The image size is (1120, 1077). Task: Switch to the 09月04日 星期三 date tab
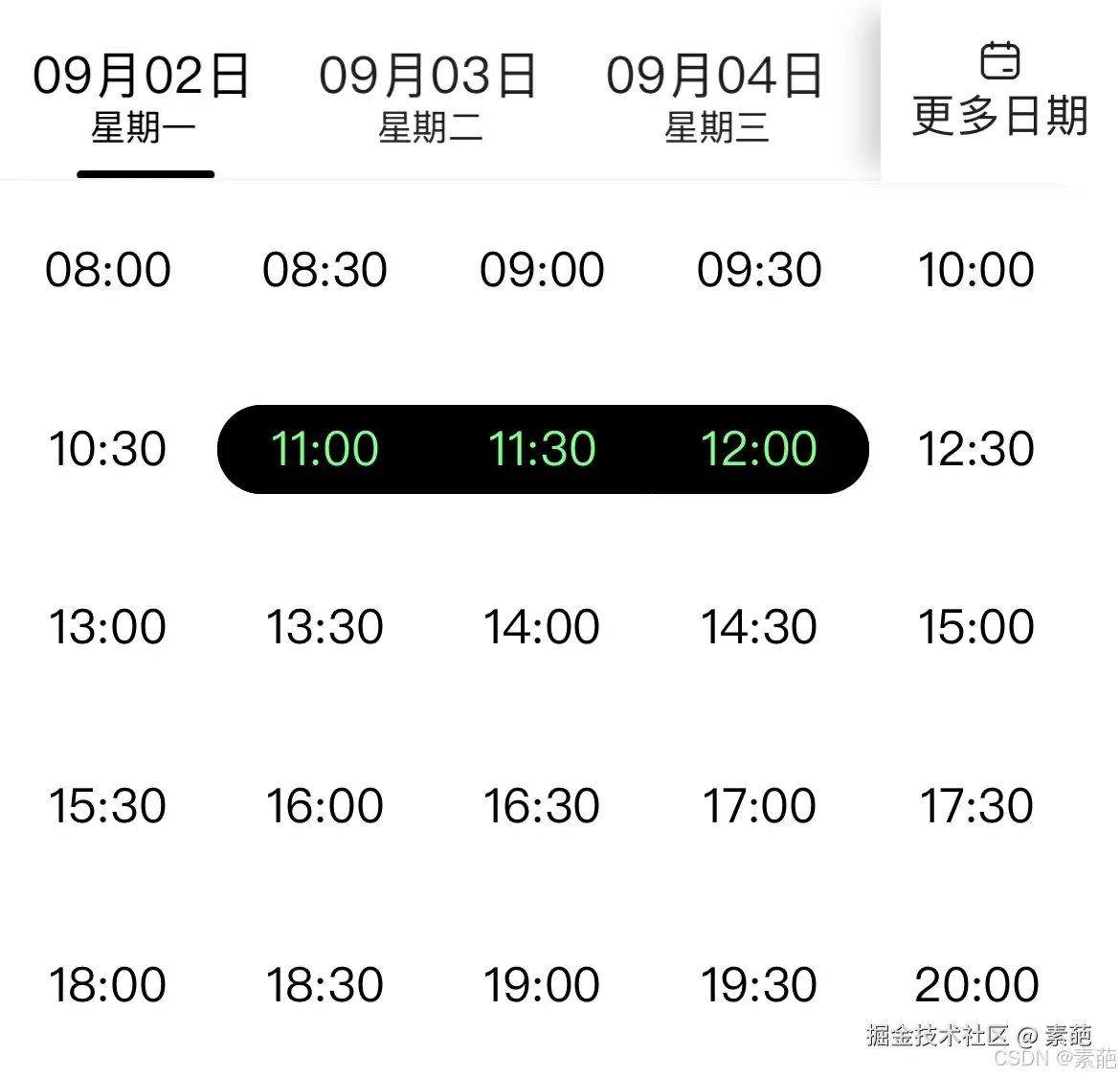click(715, 98)
